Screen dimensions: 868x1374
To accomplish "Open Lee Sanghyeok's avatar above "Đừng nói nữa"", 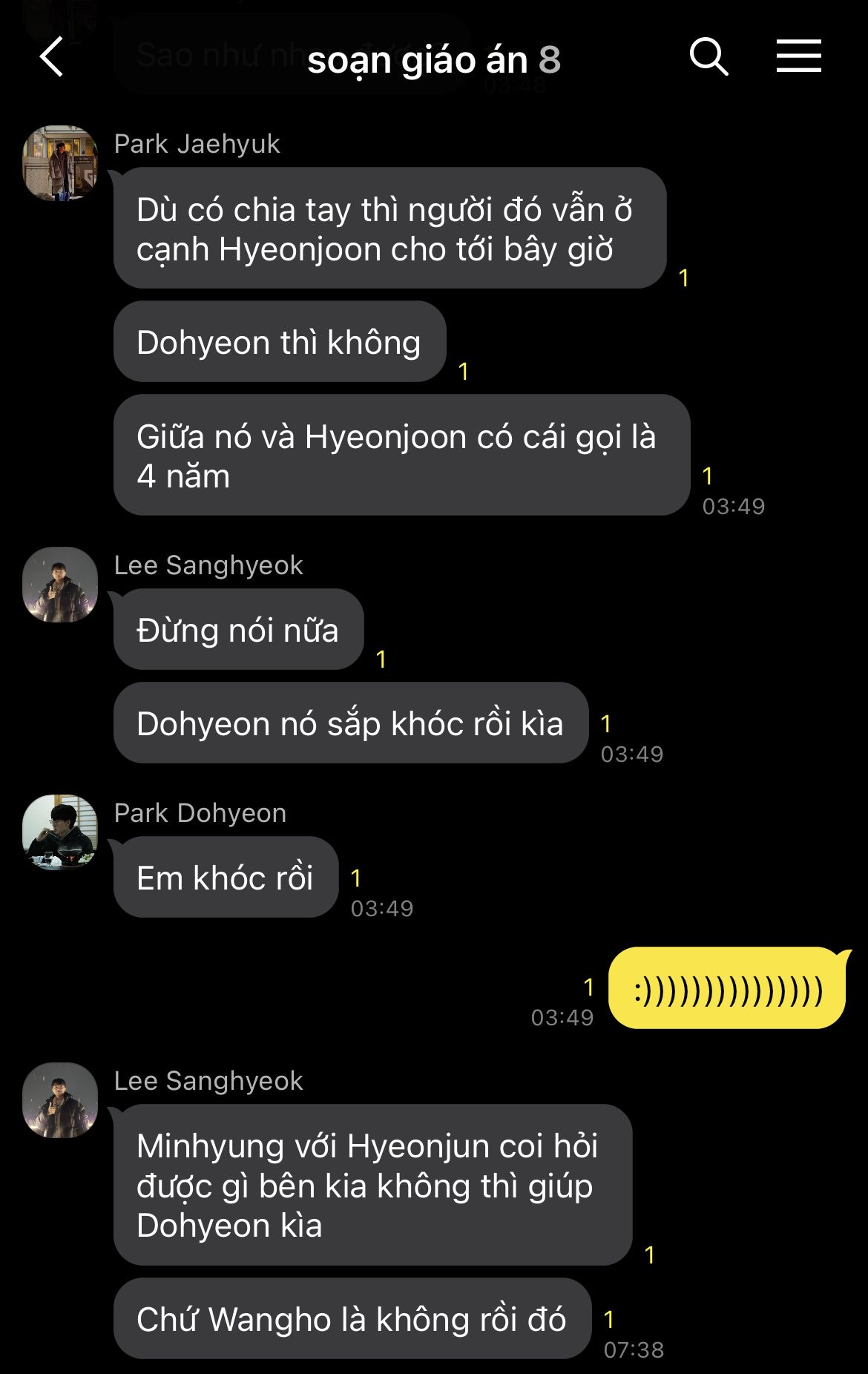I will click(60, 585).
